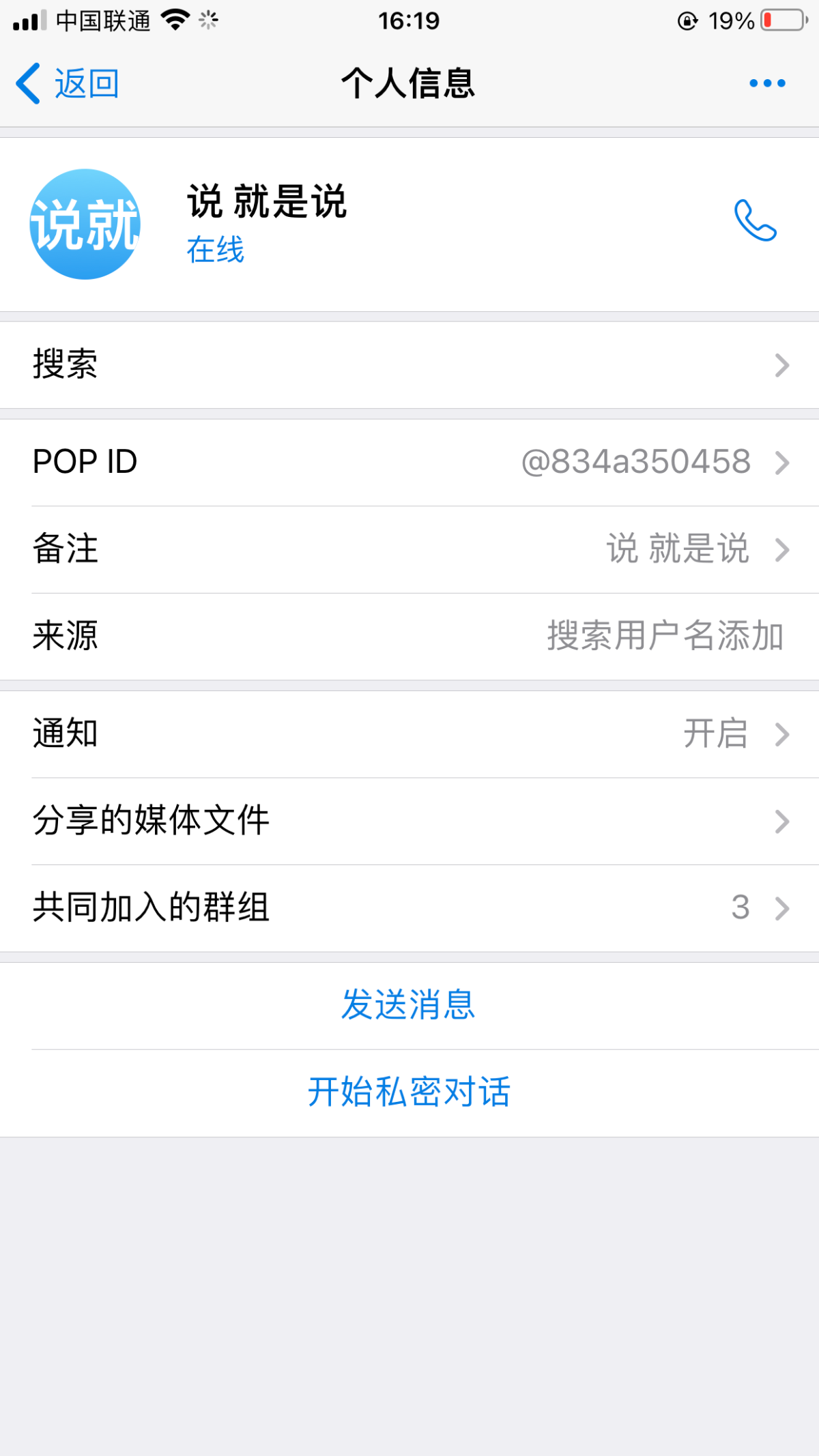Image resolution: width=819 pixels, height=1456 pixels.
Task: Open the three-dot overflow menu
Action: pos(767,83)
